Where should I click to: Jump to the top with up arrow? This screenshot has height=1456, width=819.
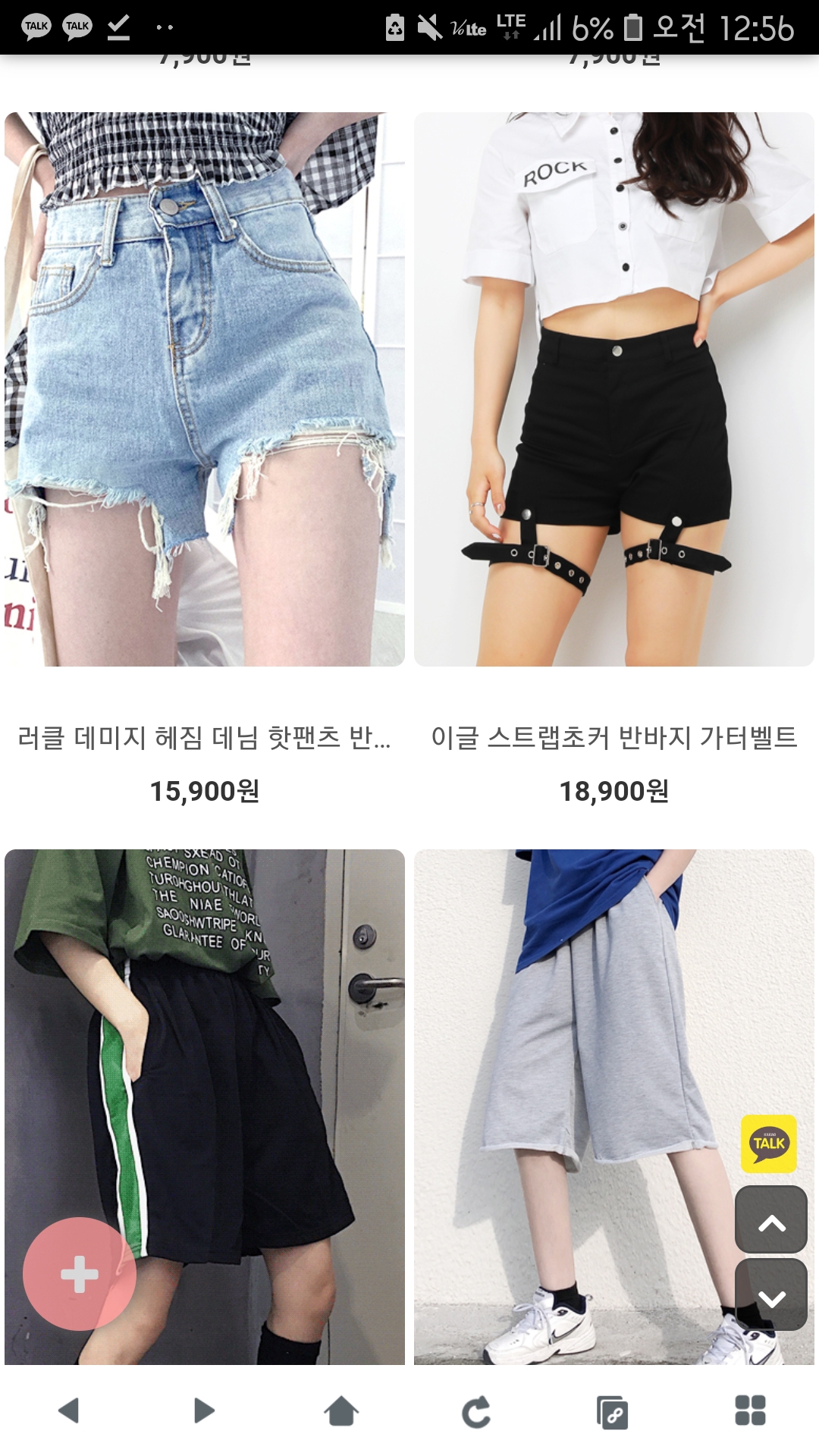coord(771,1219)
